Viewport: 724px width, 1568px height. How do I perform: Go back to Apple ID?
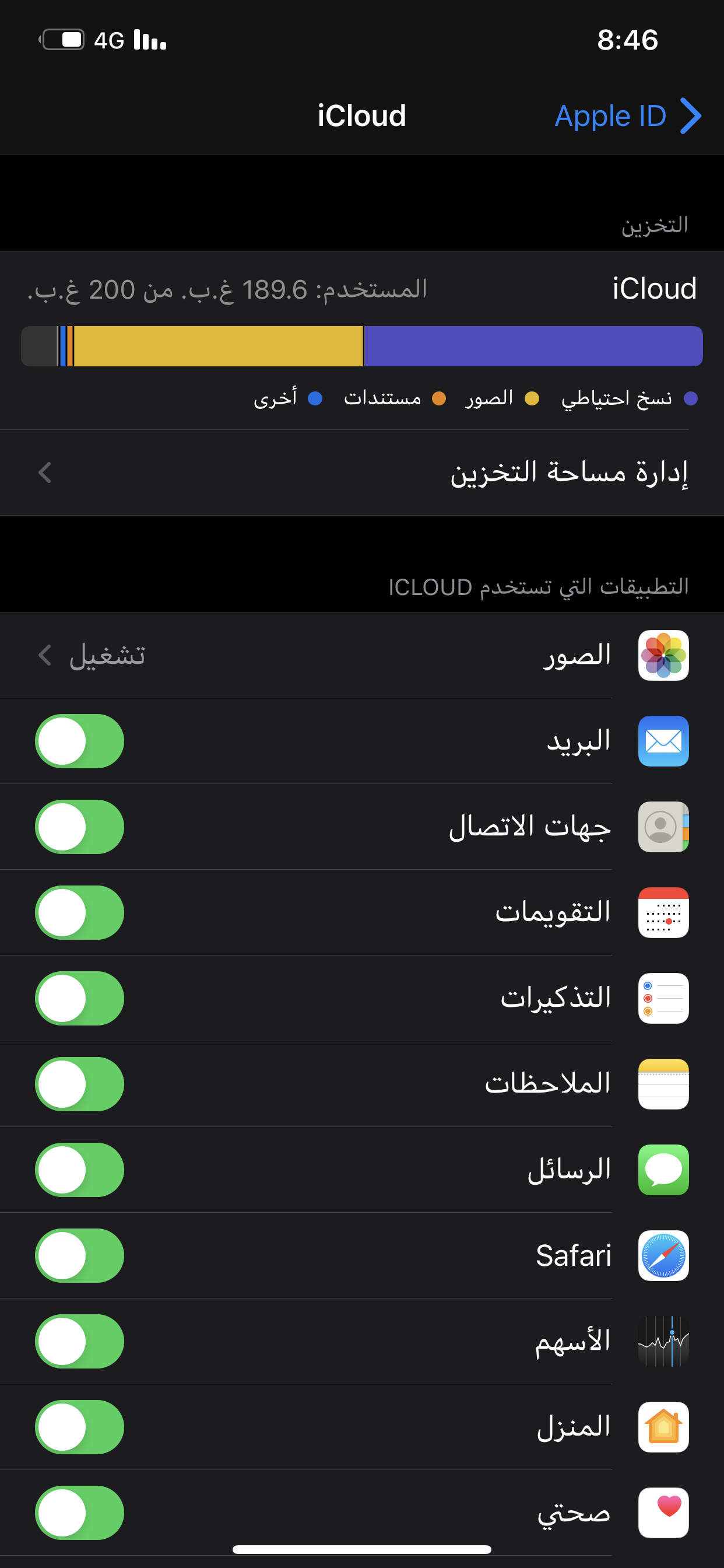tap(628, 116)
